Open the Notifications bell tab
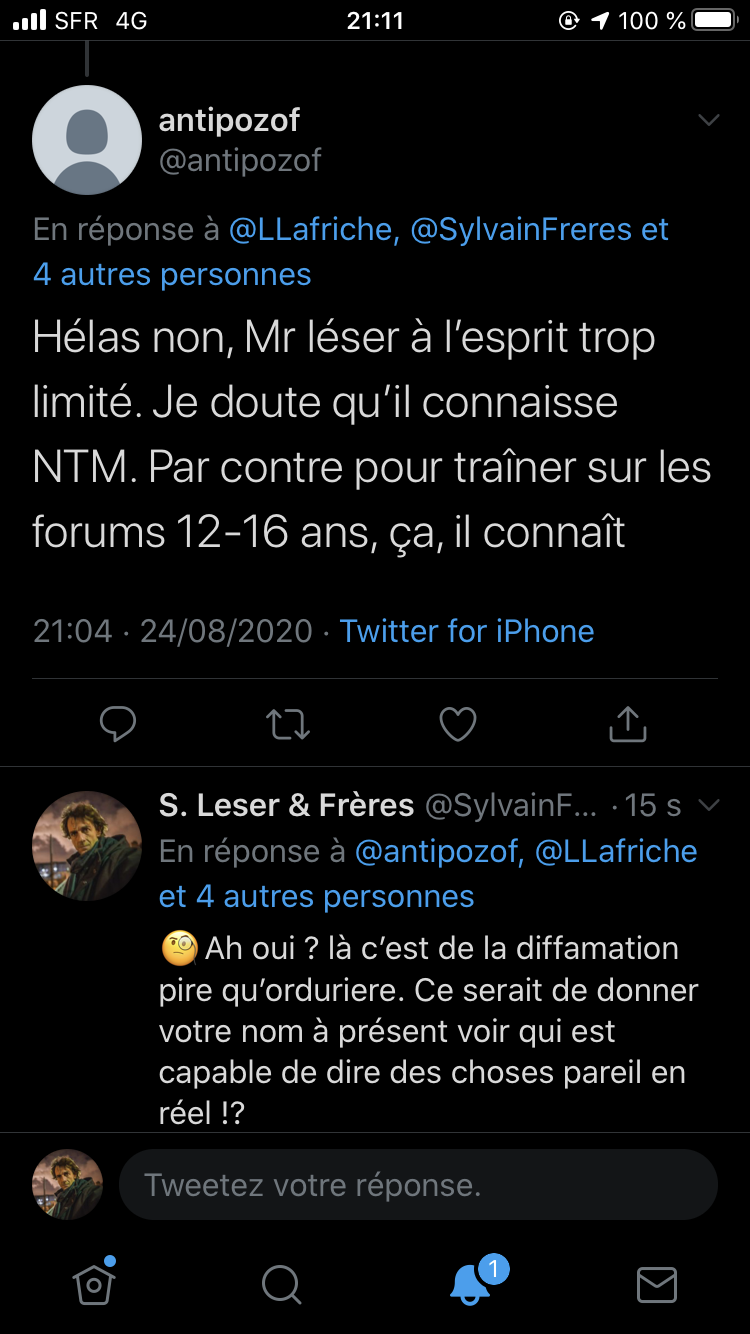This screenshot has height=1334, width=750. coord(469,1284)
